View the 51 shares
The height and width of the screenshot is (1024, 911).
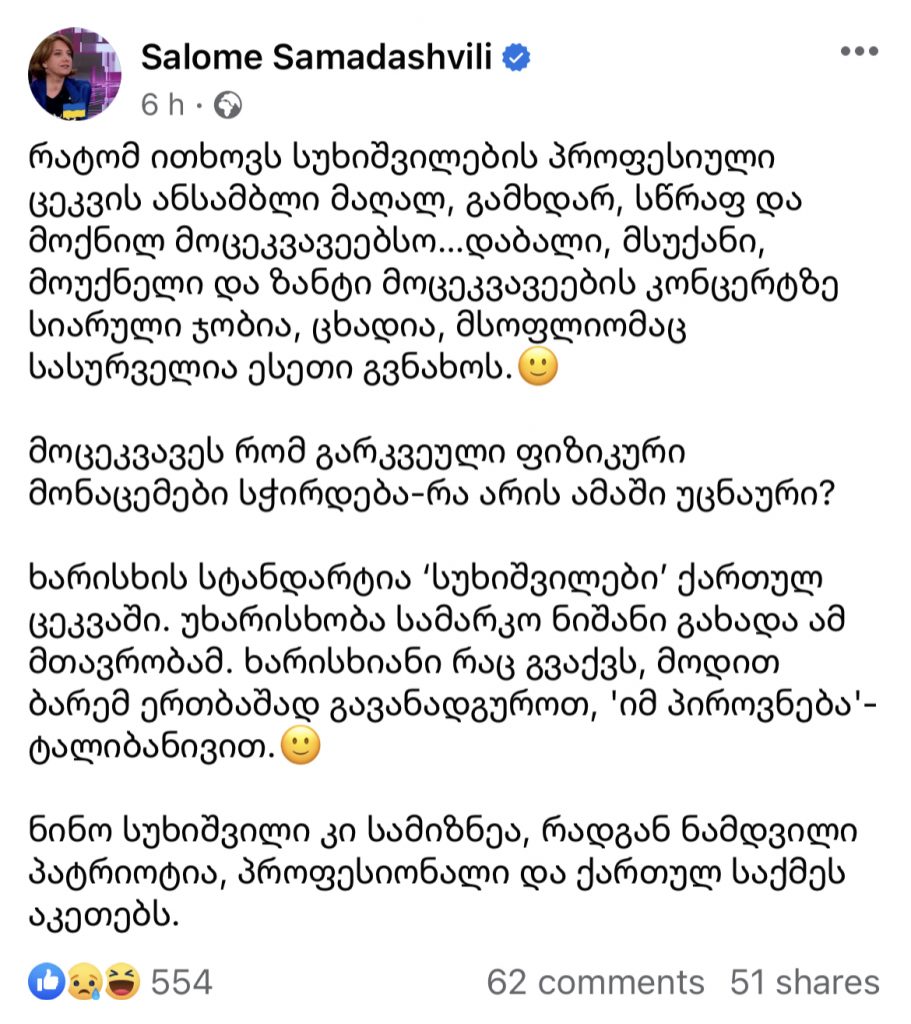[x=804, y=982]
